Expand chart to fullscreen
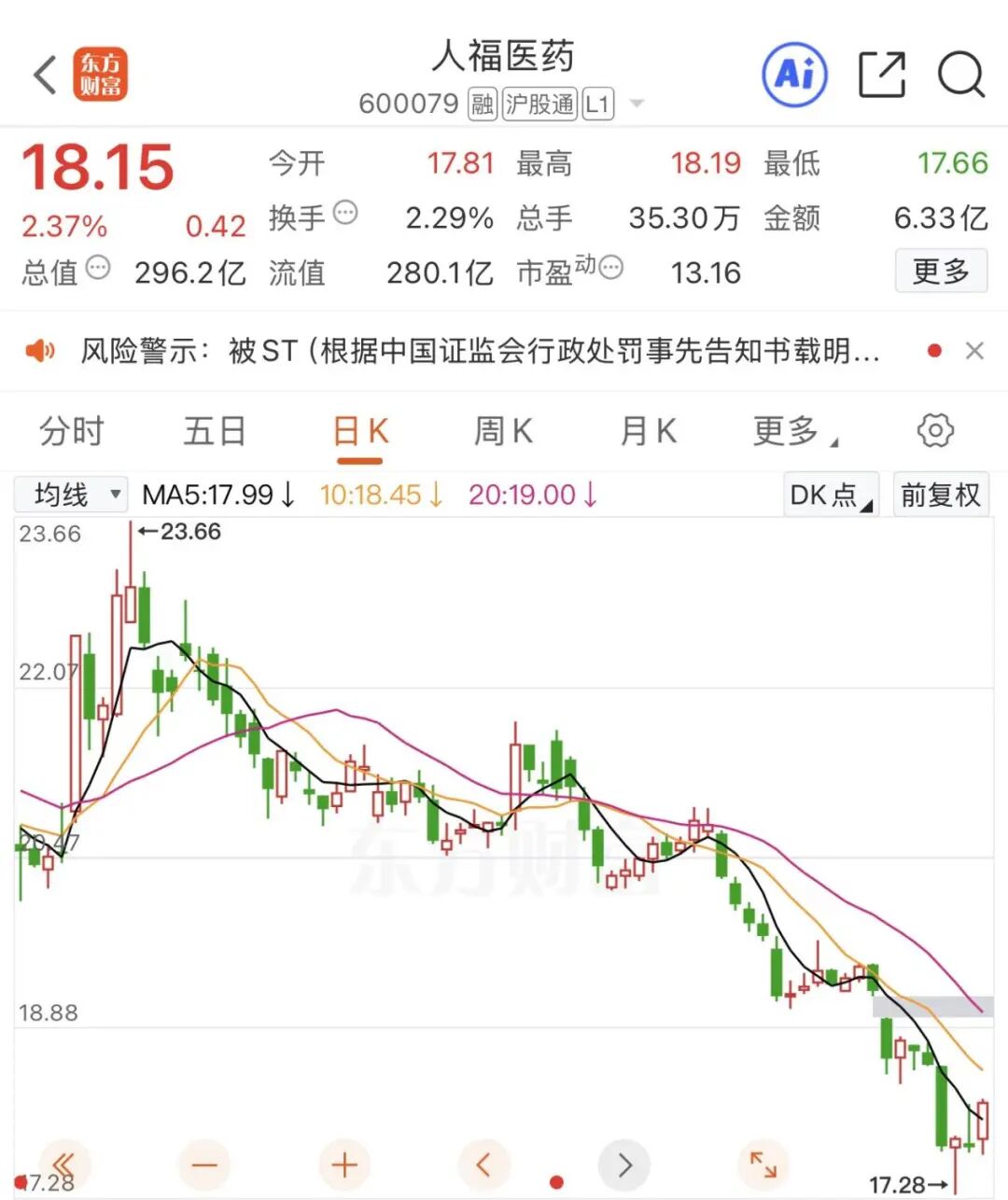This screenshot has width=1008, height=1200. pos(764,1165)
